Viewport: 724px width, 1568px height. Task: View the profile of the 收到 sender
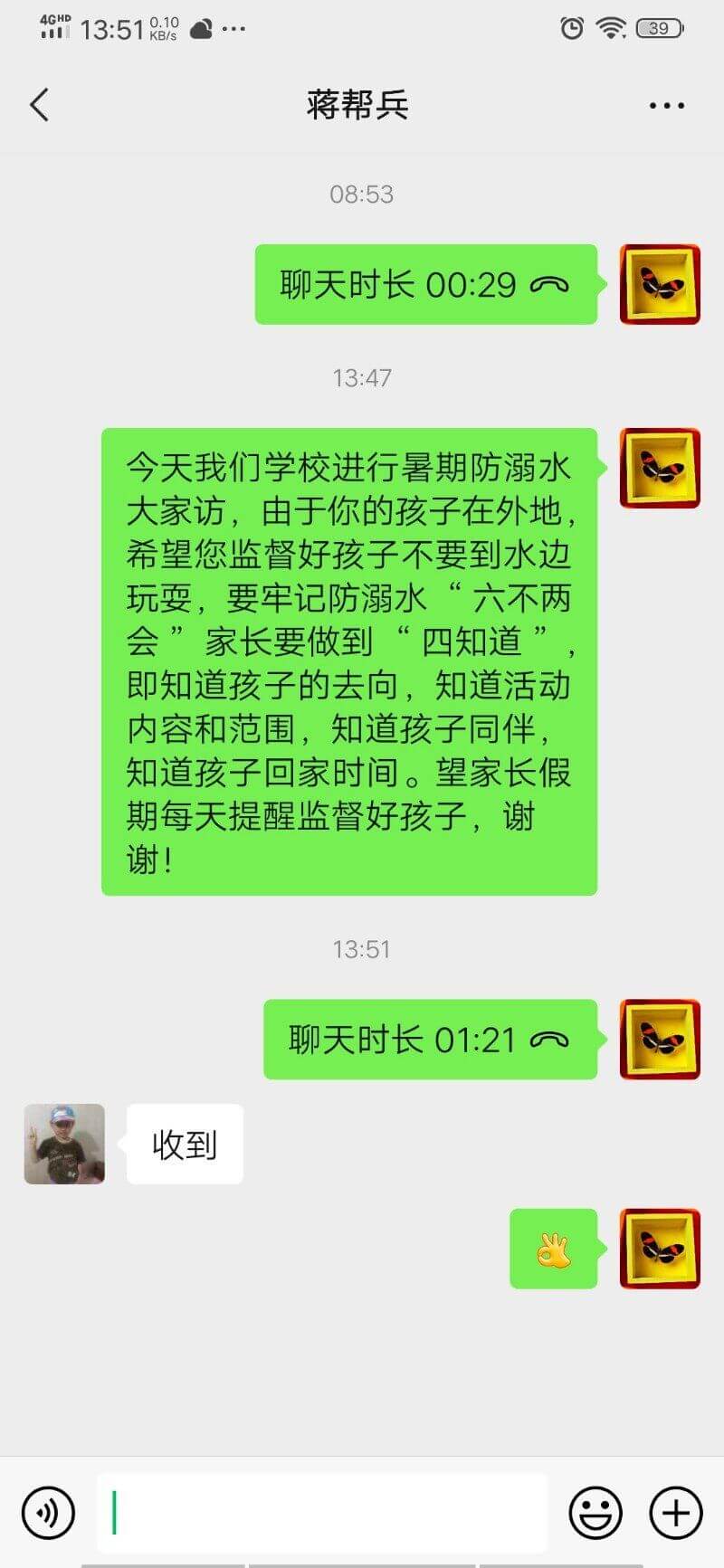pyautogui.click(x=64, y=1144)
